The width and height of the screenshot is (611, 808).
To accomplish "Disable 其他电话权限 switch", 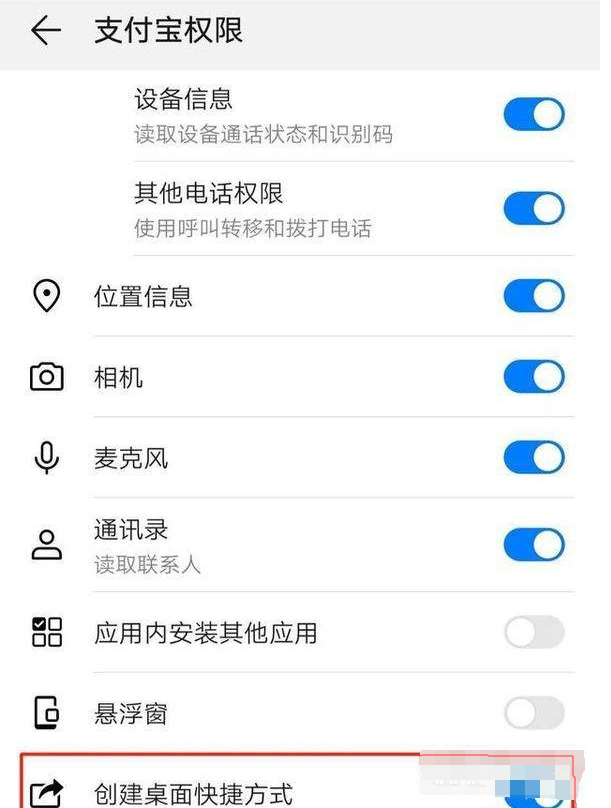I will [534, 208].
